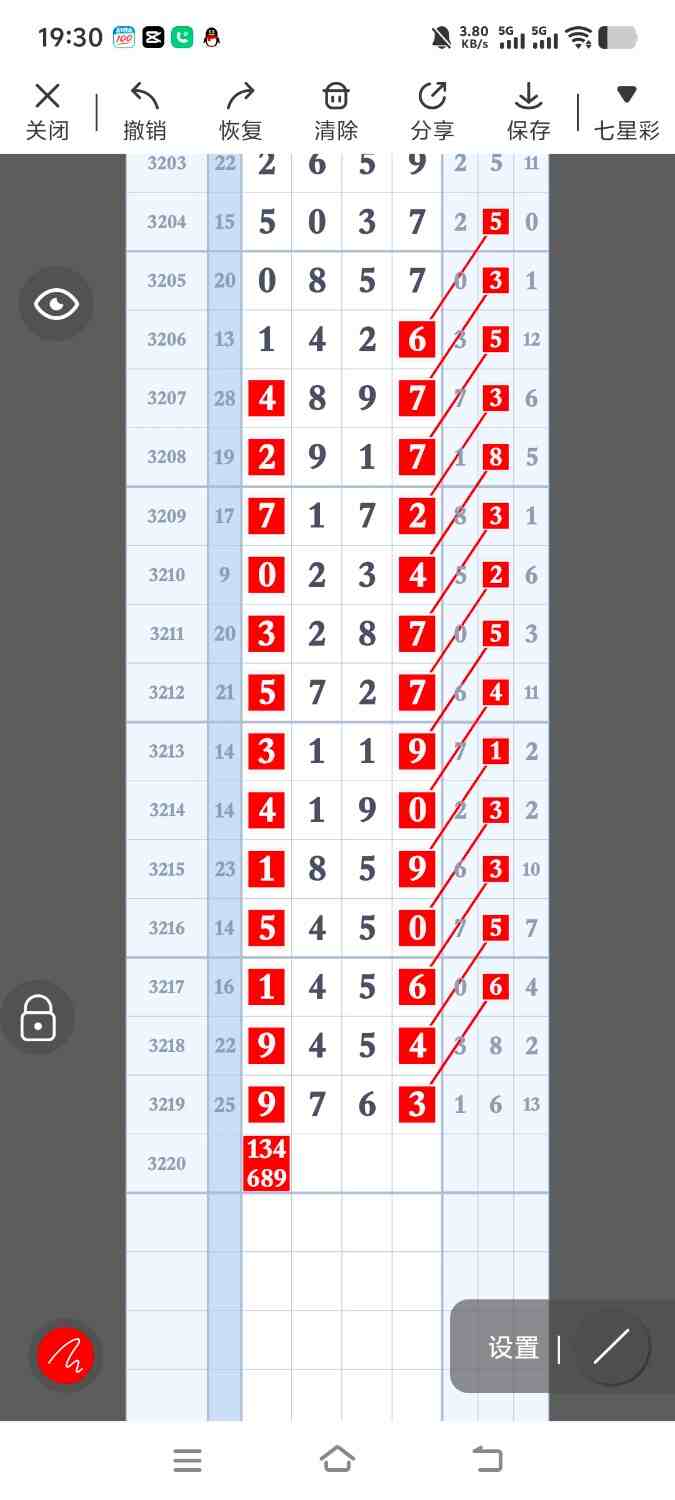Close the chart editor

point(47,111)
